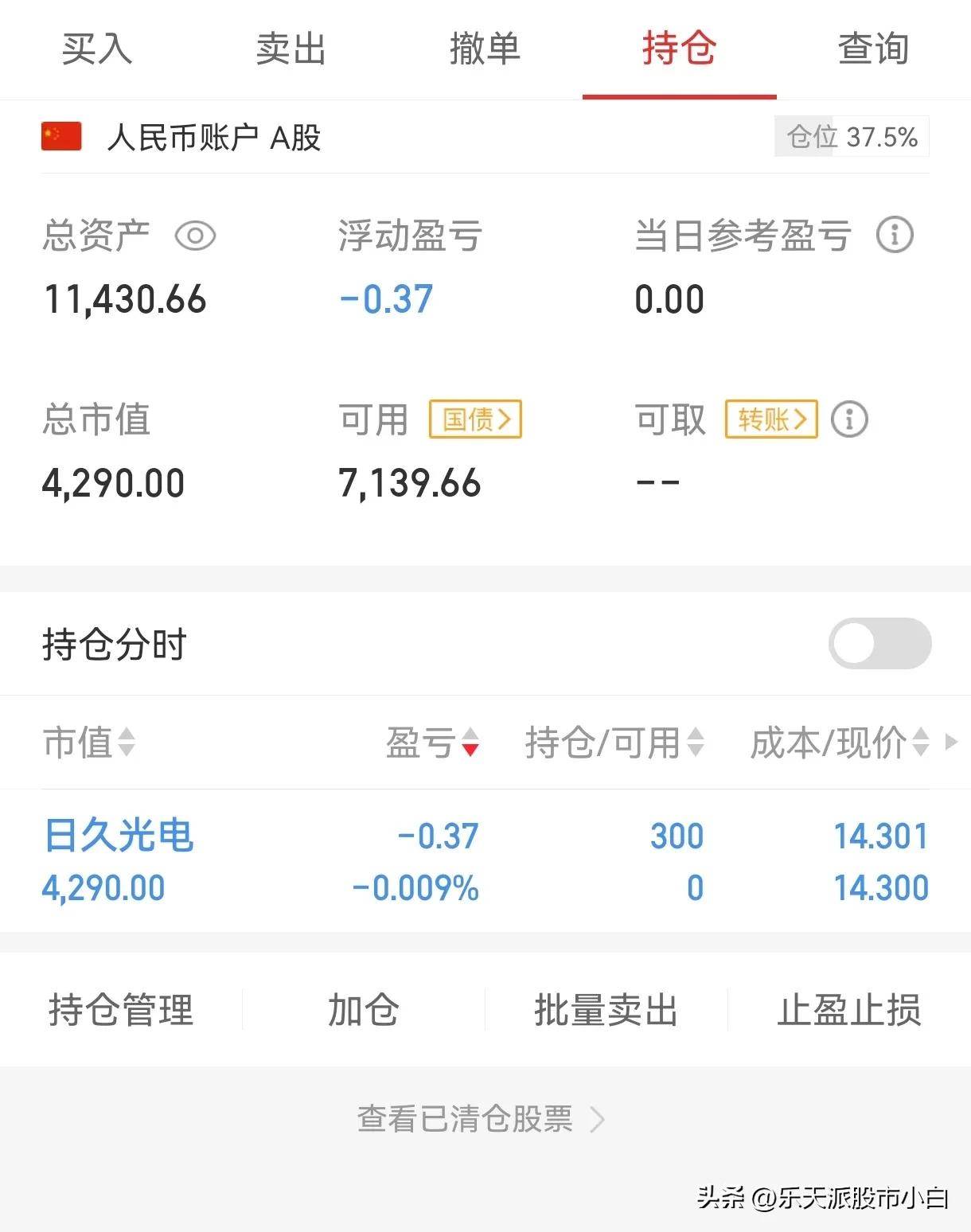The height and width of the screenshot is (1232, 971).
Task: Click the eye icon beside 总资产
Action: point(196,236)
